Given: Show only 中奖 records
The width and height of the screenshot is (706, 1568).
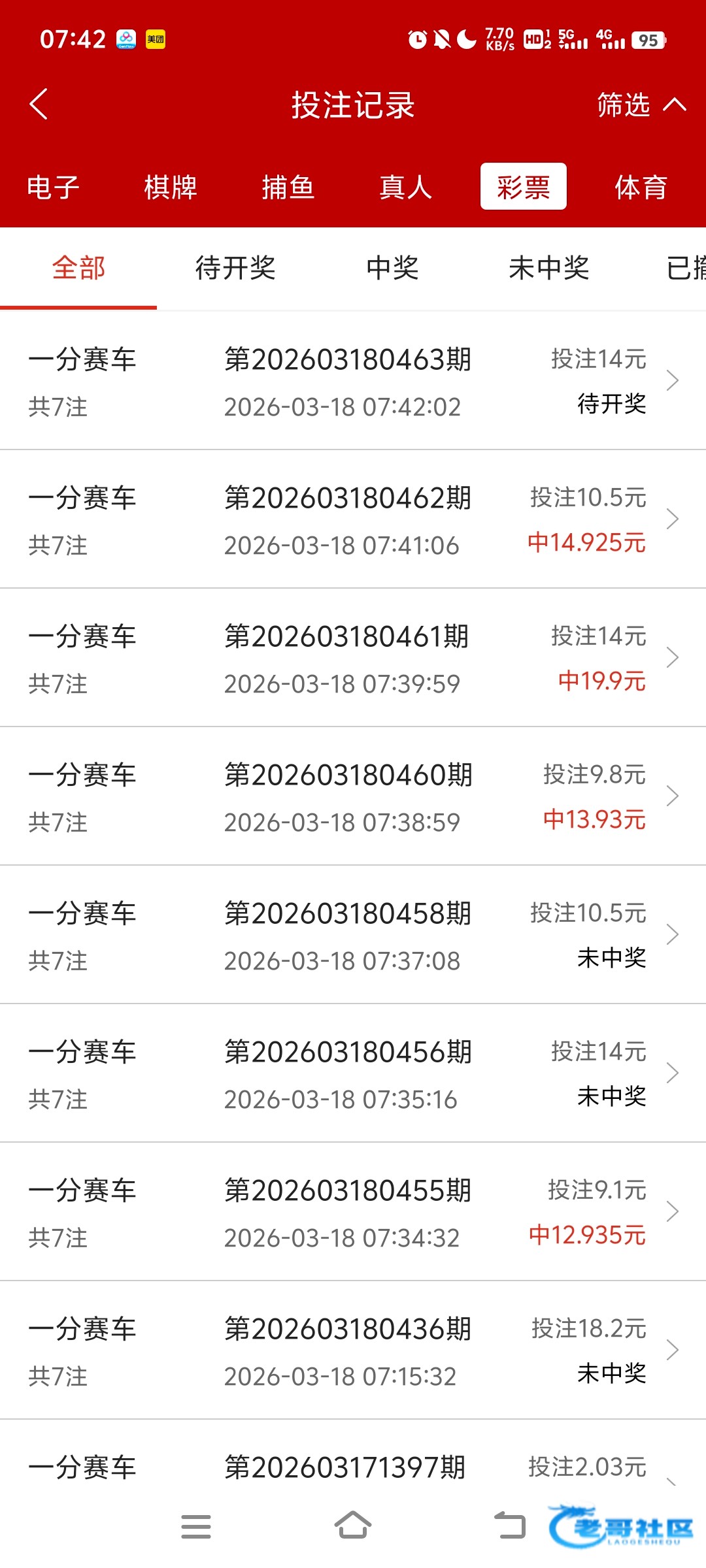Looking at the screenshot, I should click(x=392, y=269).
